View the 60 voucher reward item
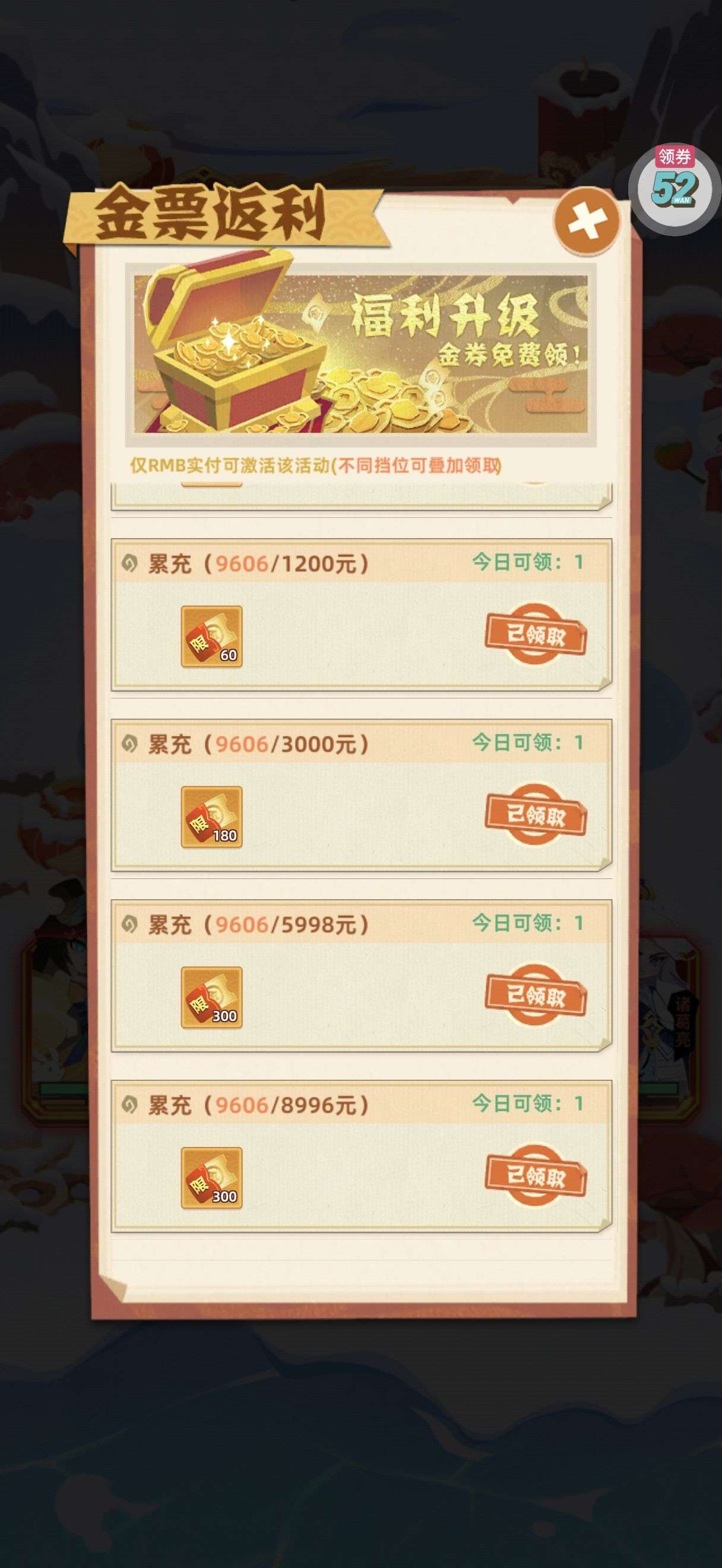 point(212,637)
